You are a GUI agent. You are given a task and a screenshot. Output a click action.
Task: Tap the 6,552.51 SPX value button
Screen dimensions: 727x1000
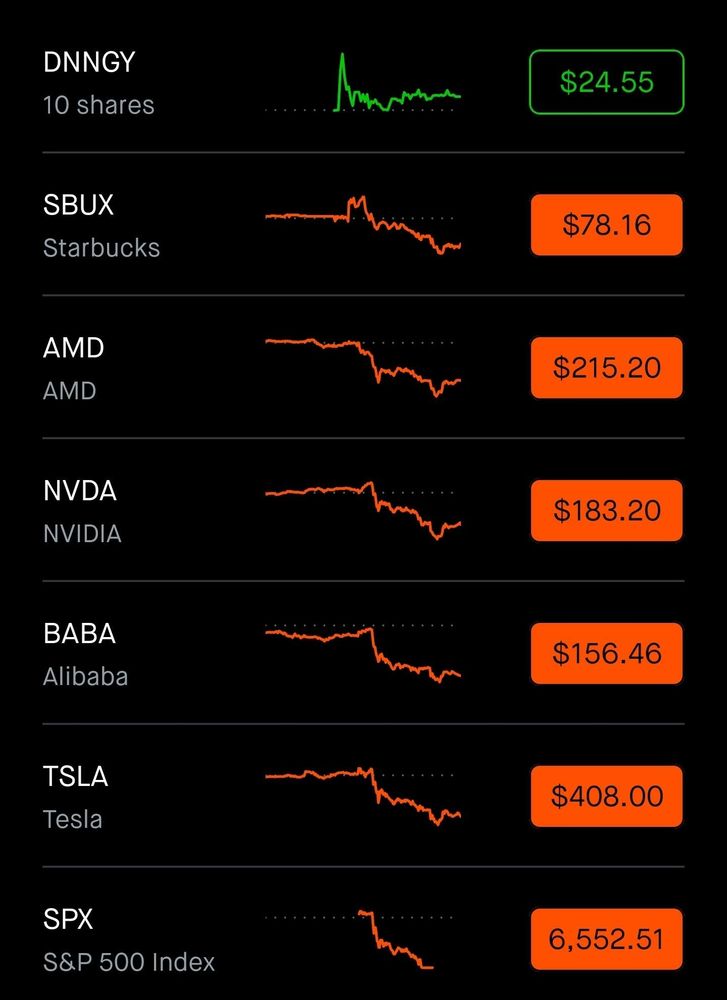pyautogui.click(x=606, y=940)
